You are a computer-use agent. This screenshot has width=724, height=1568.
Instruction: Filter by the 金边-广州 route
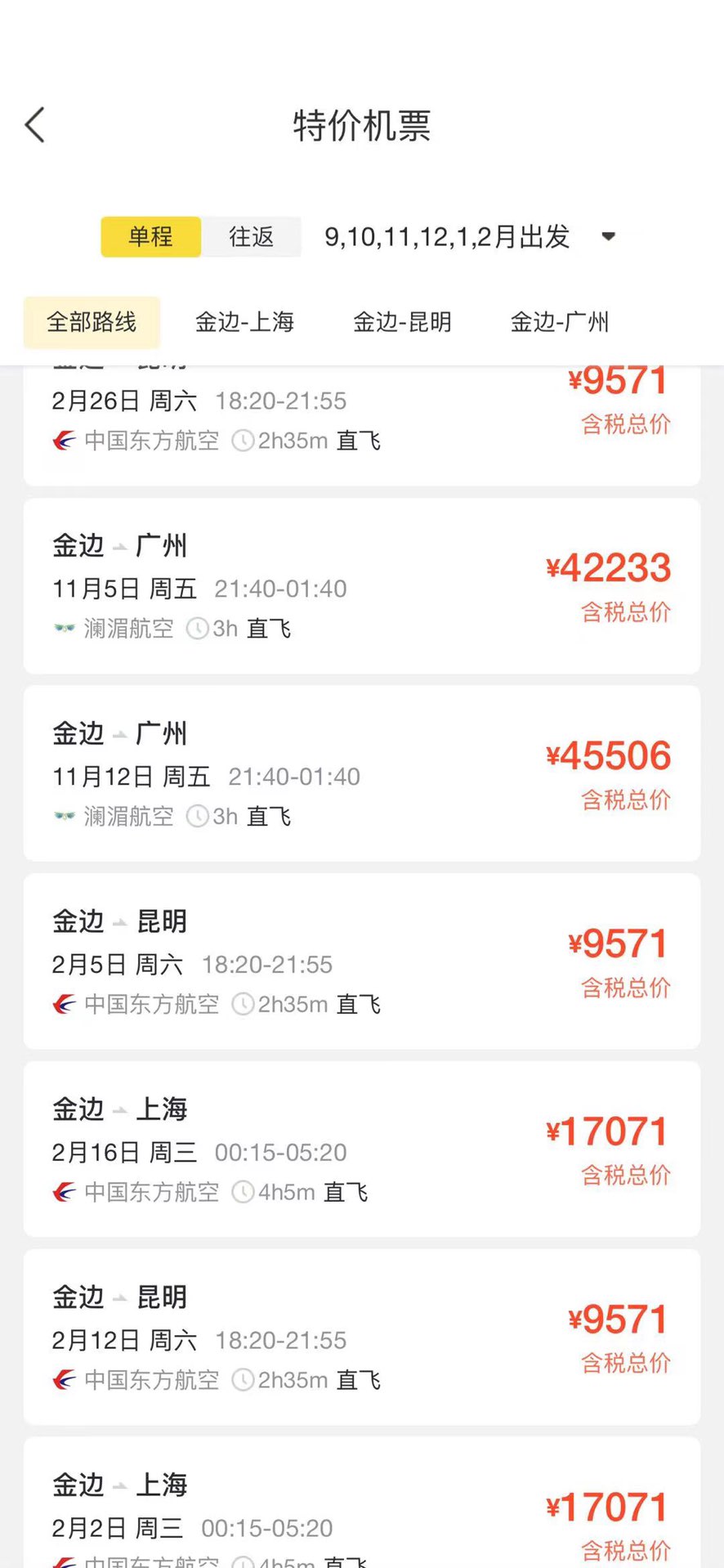pyautogui.click(x=560, y=322)
